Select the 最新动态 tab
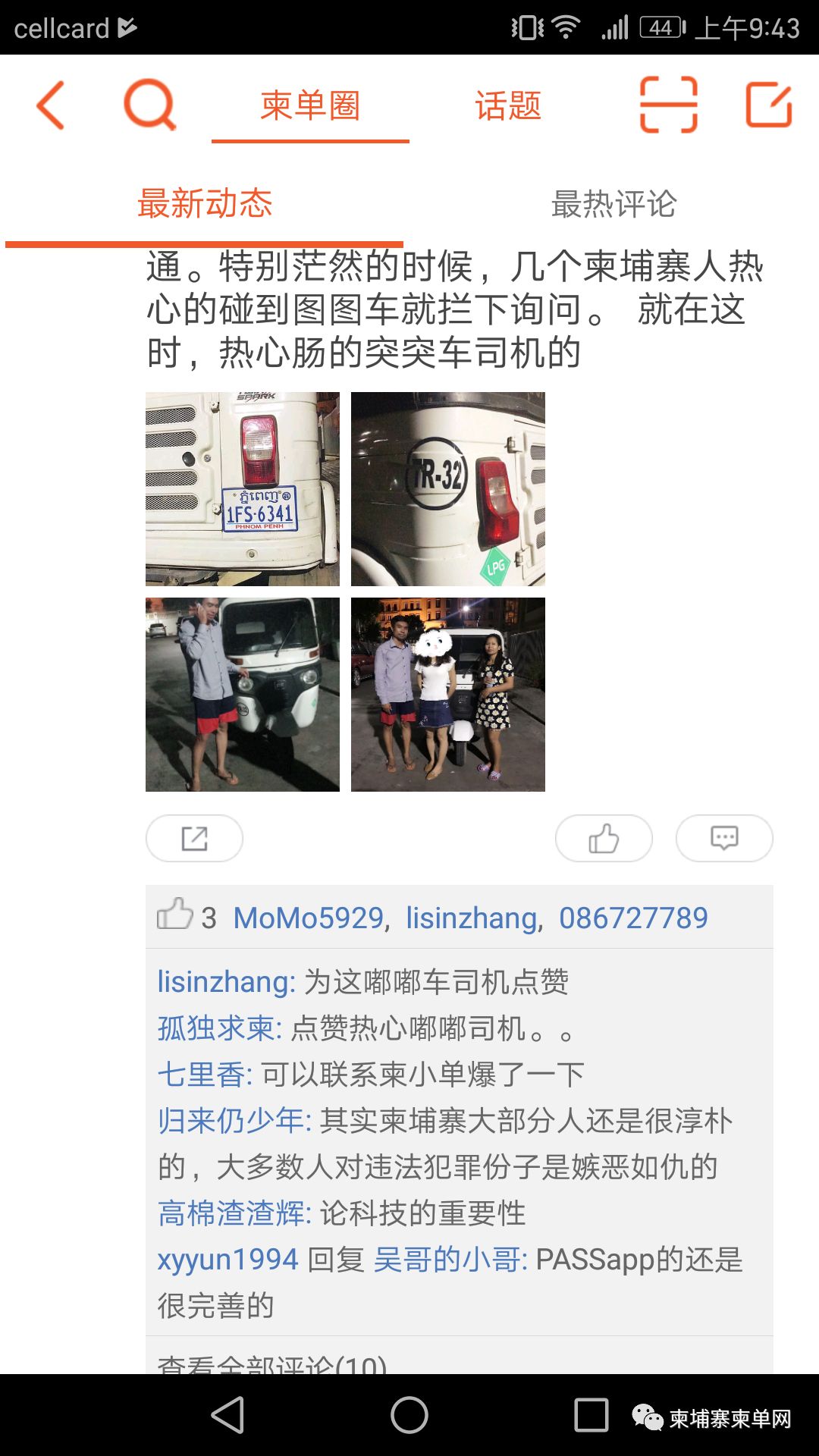 [x=205, y=204]
